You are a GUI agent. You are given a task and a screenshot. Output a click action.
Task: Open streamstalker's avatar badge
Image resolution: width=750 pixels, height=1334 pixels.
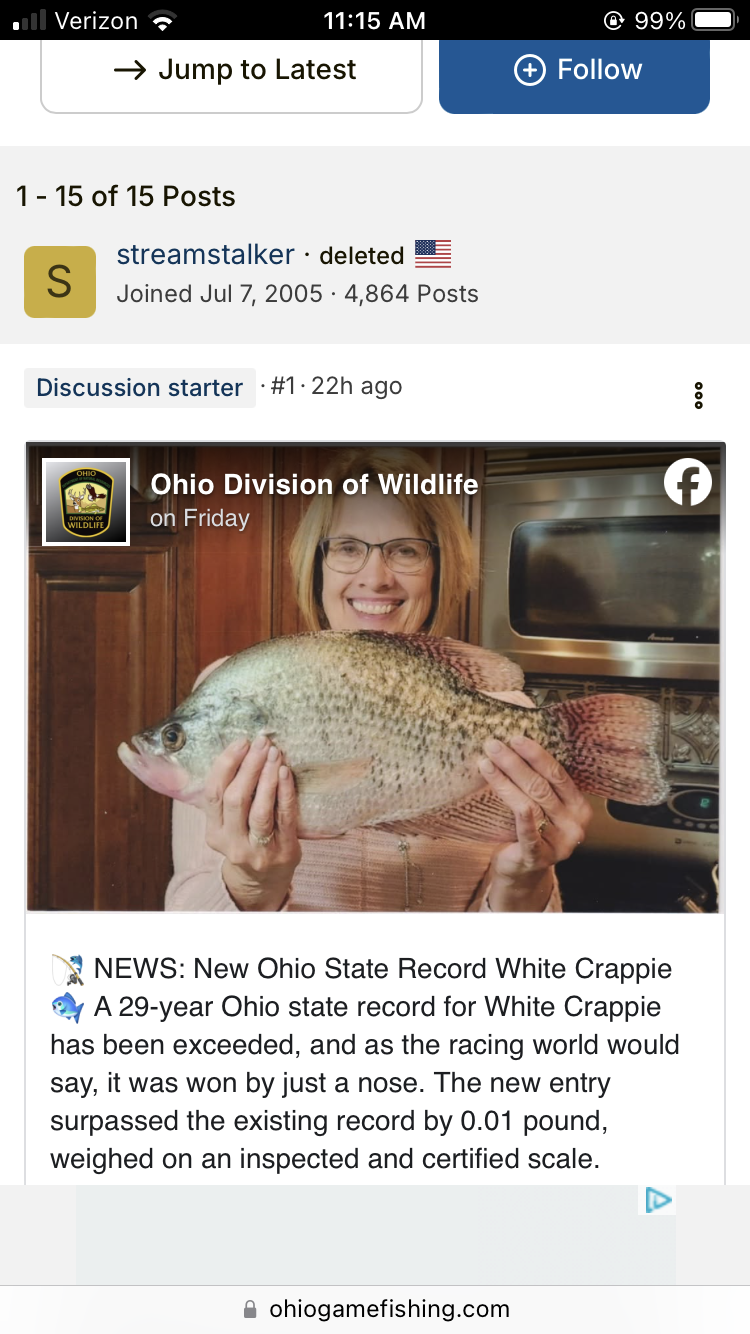[x=60, y=282]
